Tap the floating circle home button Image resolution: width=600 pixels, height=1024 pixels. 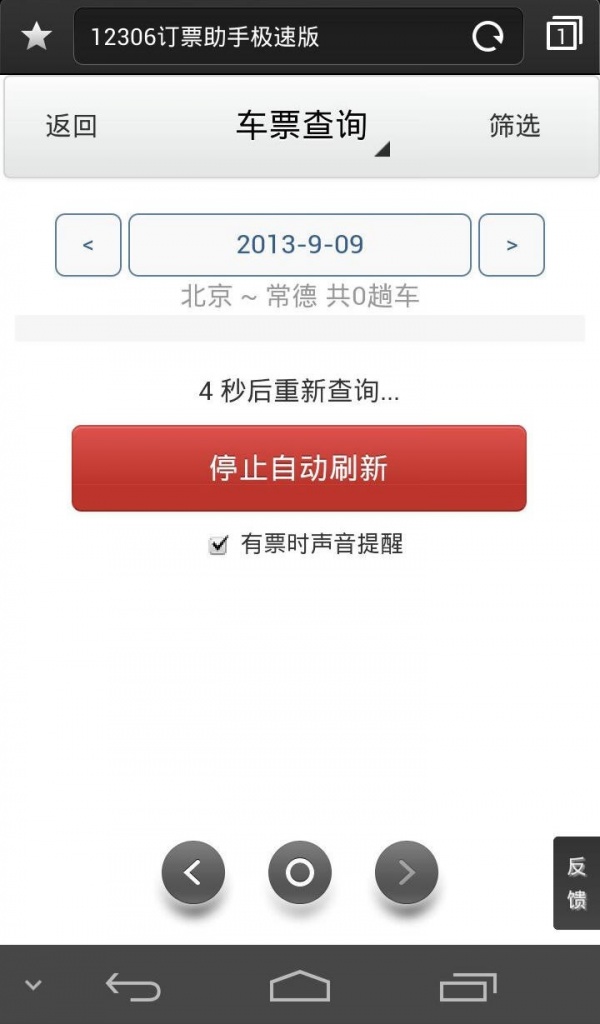pyautogui.click(x=300, y=873)
